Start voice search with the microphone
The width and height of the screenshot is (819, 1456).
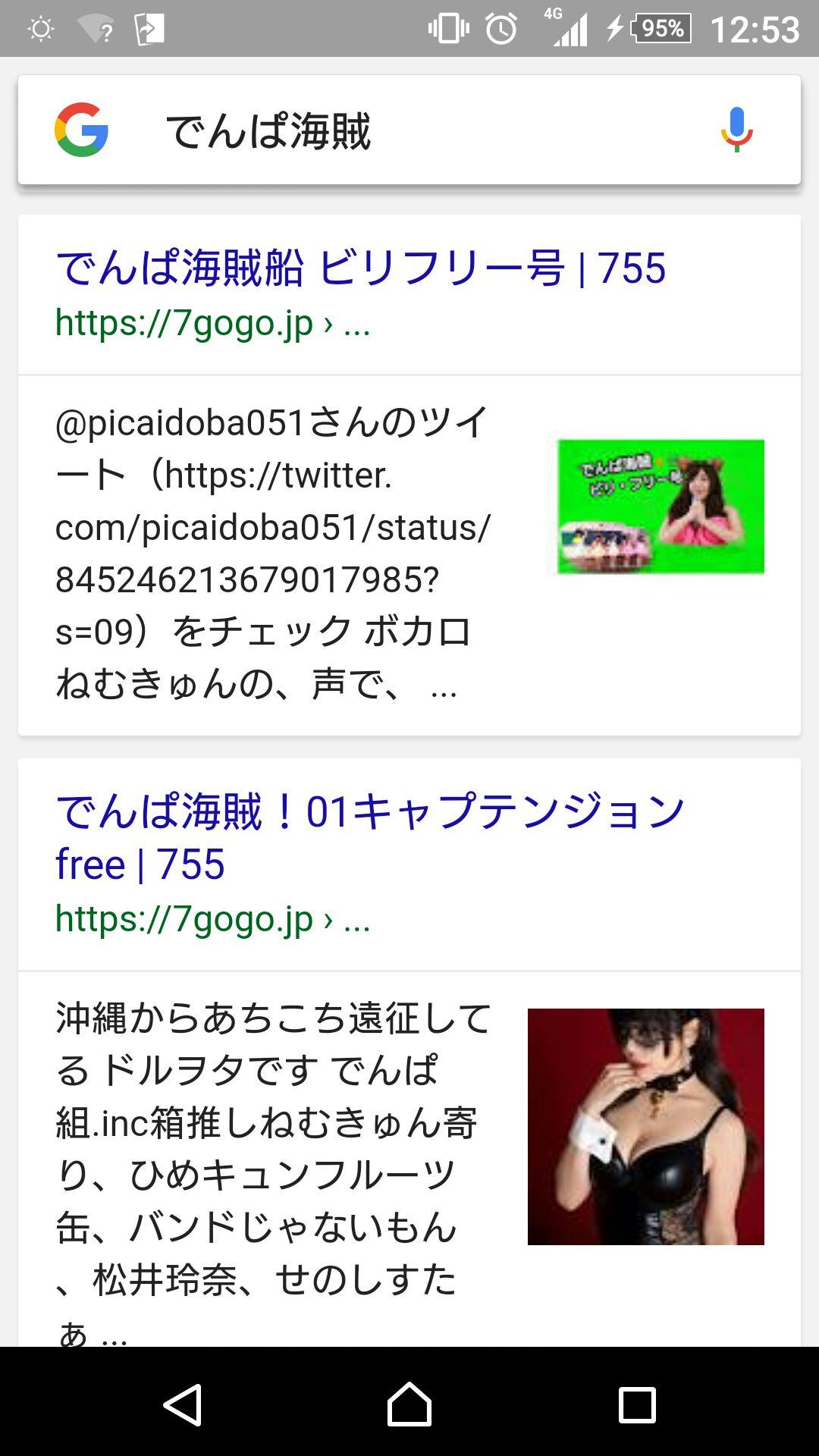point(736,130)
